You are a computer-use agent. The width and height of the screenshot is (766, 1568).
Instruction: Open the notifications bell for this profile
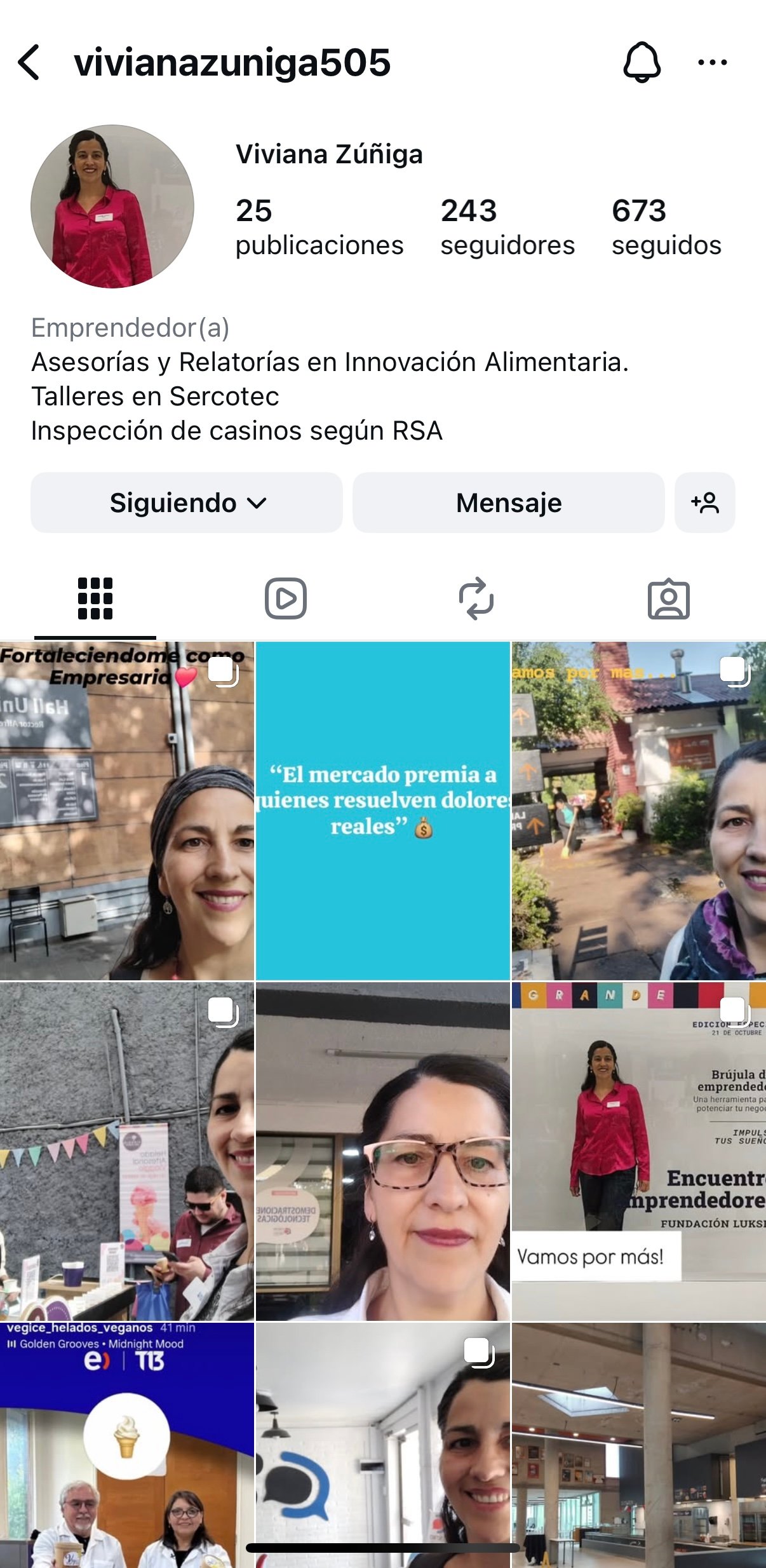coord(642,62)
